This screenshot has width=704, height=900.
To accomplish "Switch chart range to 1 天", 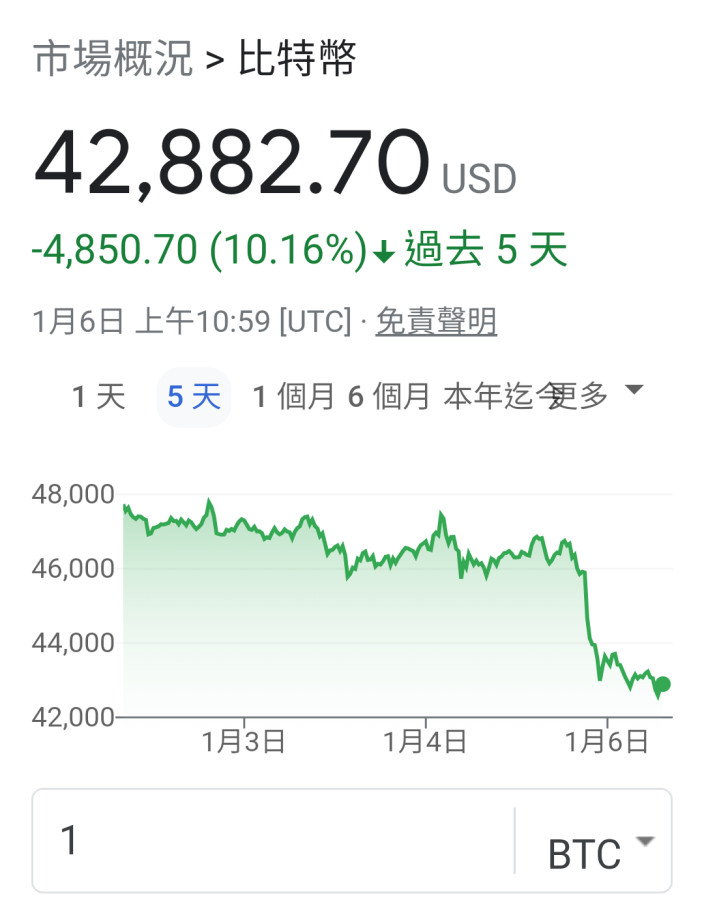I will tap(99, 397).
